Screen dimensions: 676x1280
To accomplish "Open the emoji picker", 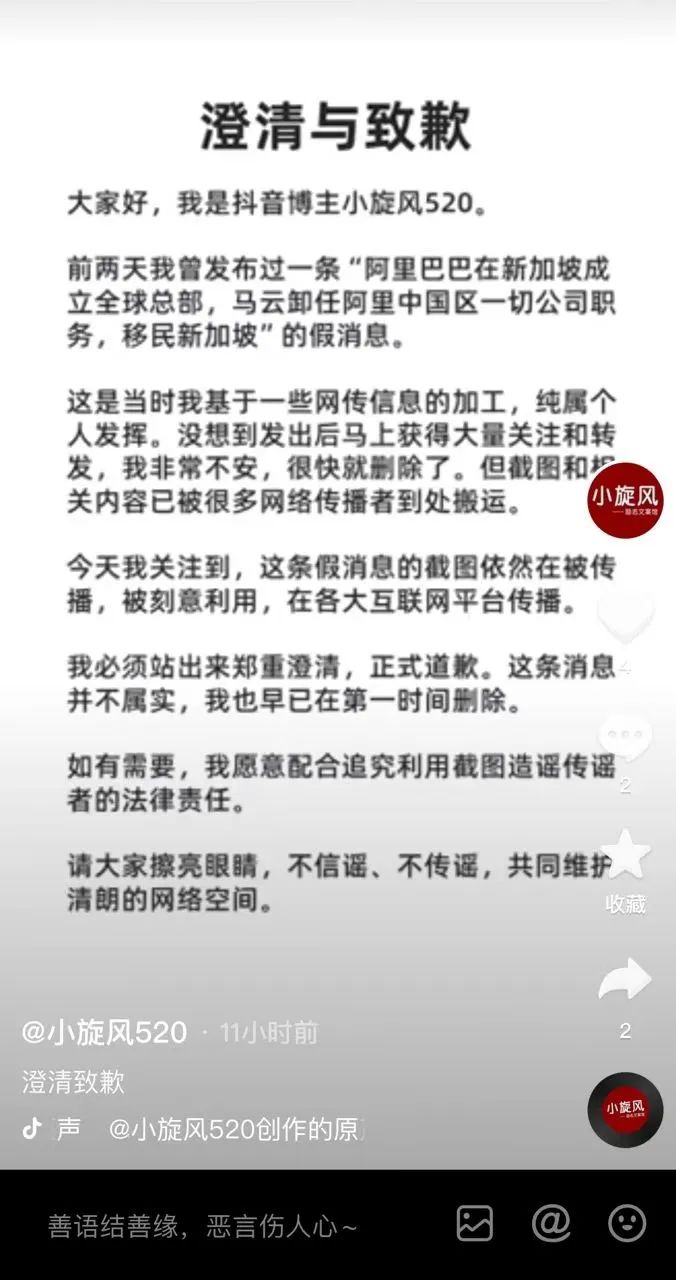I will (627, 1224).
